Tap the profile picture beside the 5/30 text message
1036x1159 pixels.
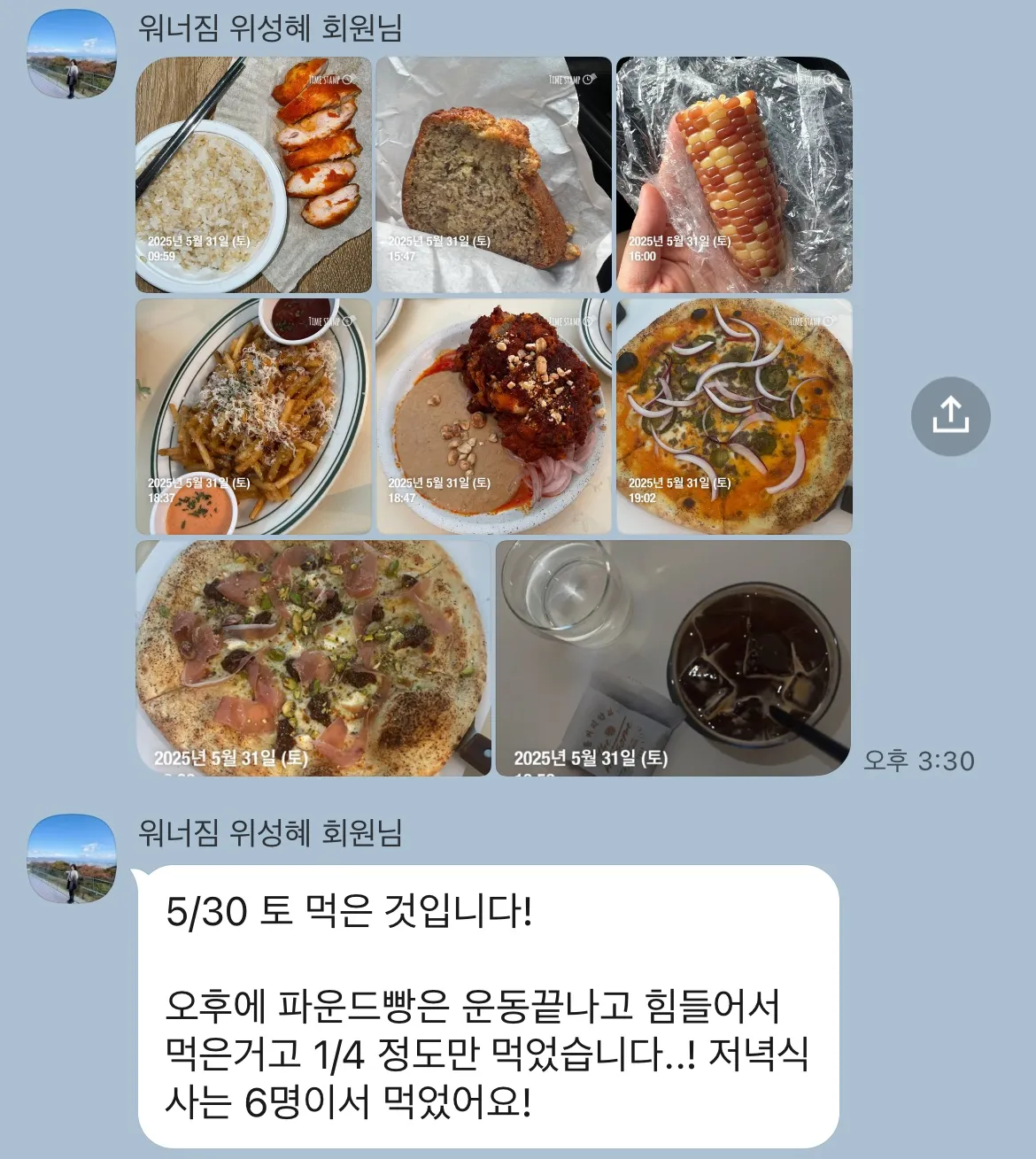(72, 858)
